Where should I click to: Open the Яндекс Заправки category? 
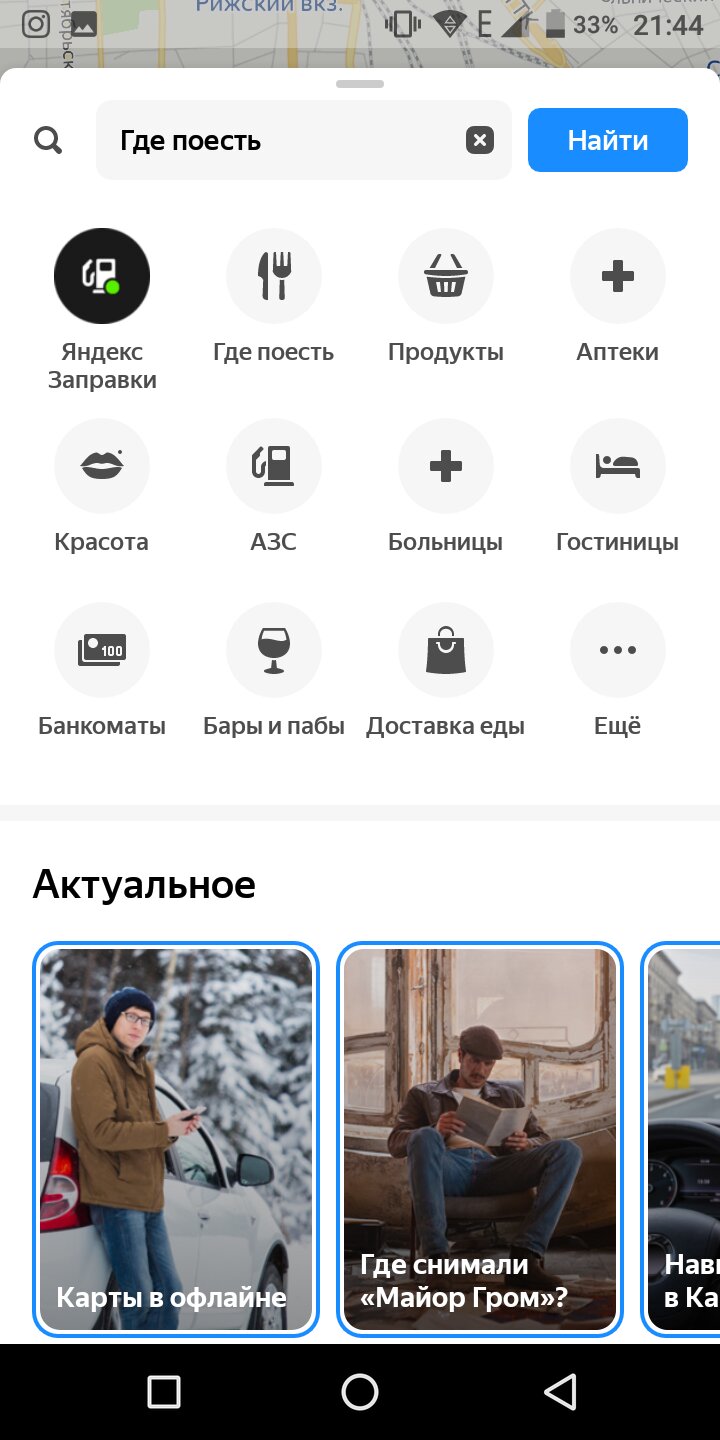[x=102, y=276]
